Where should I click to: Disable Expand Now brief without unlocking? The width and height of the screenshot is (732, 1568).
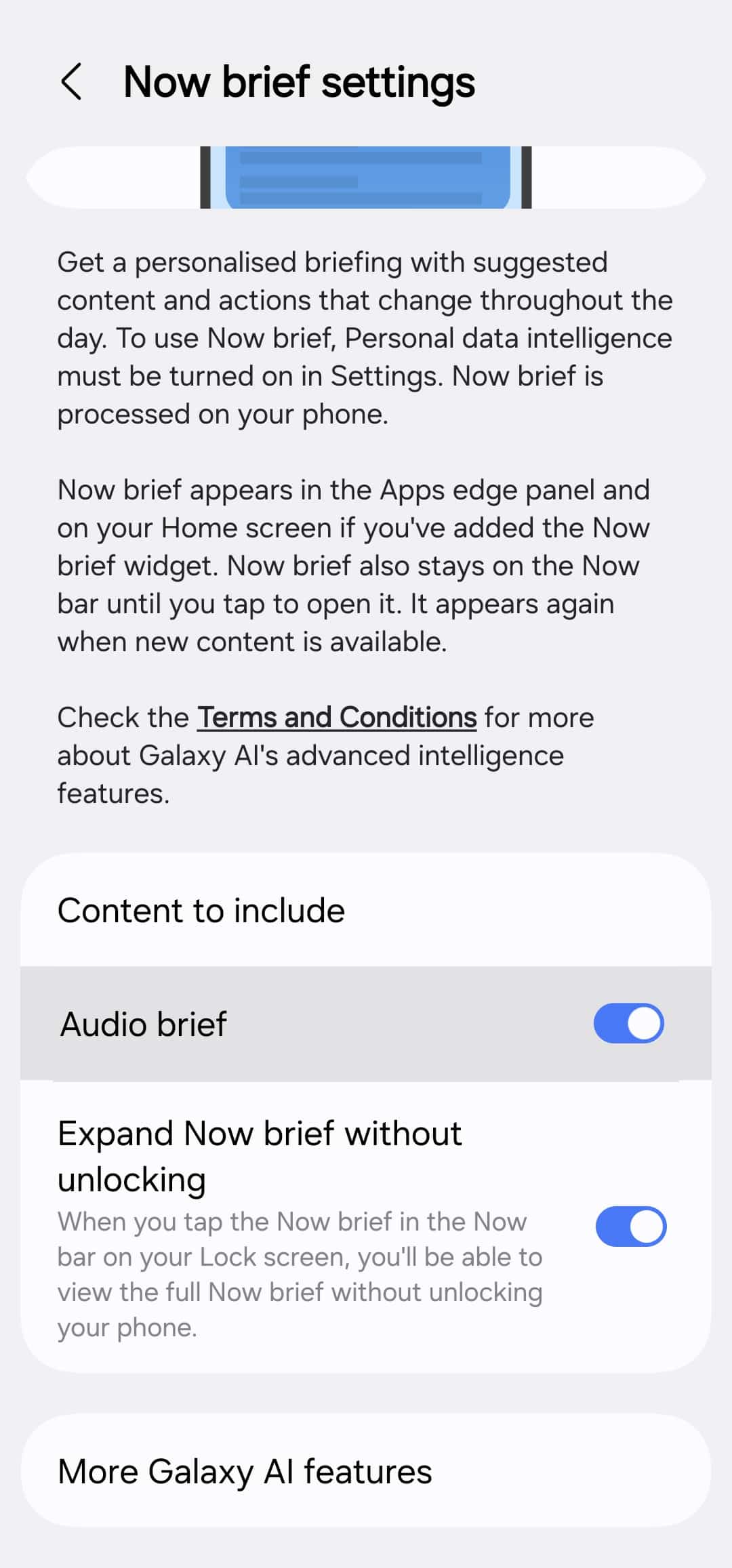click(x=630, y=1226)
